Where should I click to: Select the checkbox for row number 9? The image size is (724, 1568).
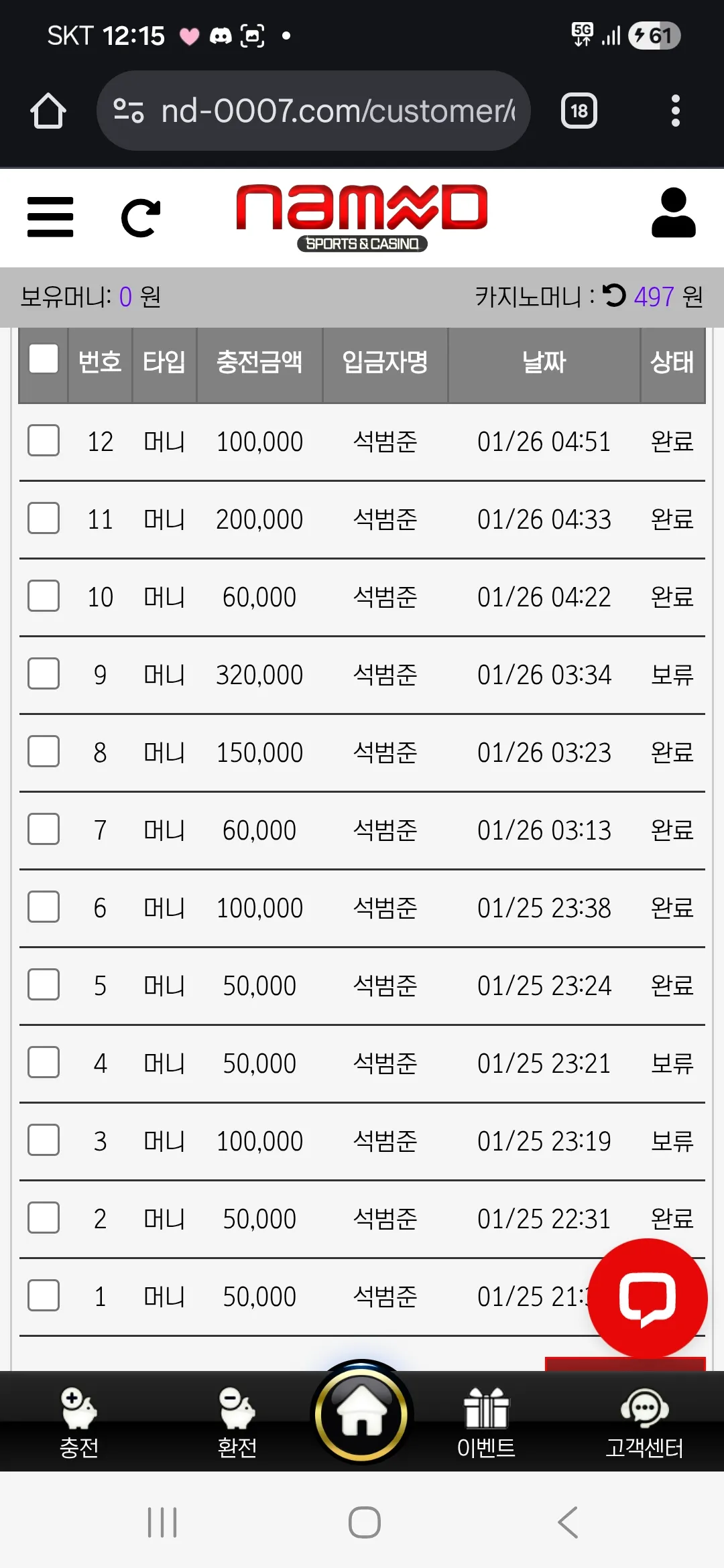click(44, 673)
